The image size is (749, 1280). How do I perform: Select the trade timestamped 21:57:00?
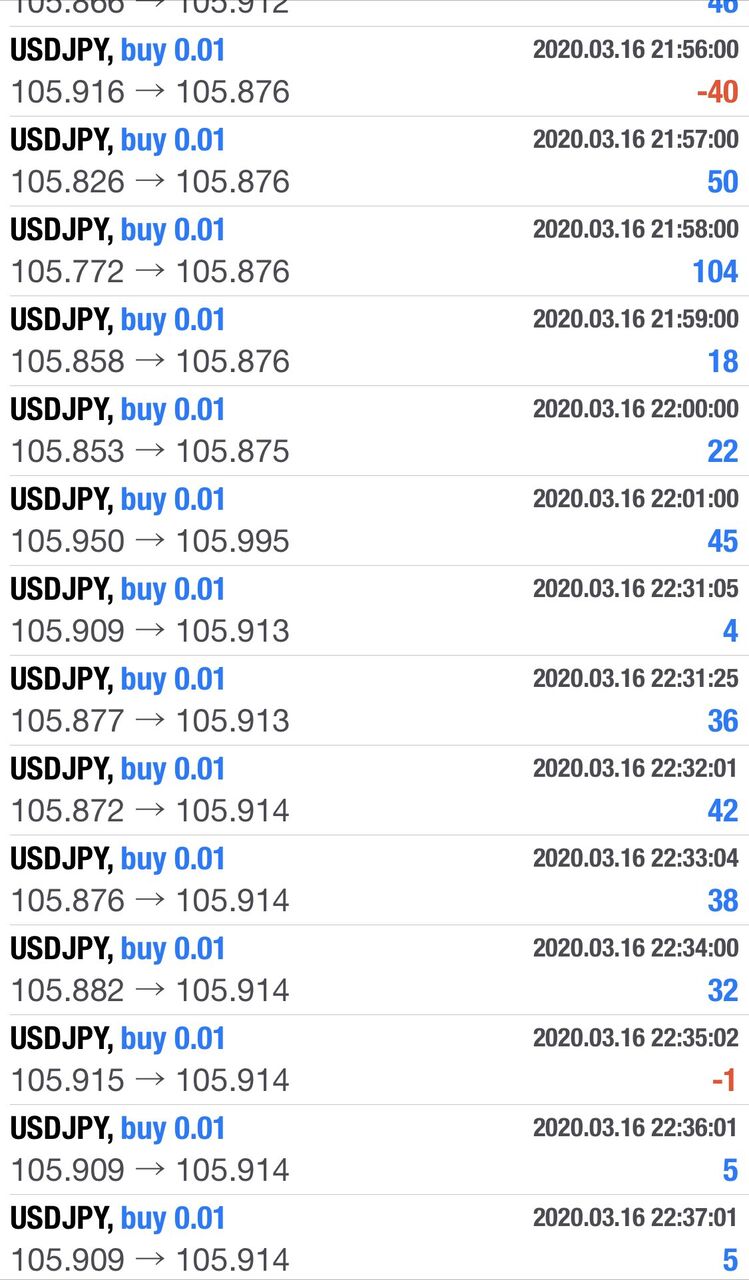pyautogui.click(x=374, y=161)
